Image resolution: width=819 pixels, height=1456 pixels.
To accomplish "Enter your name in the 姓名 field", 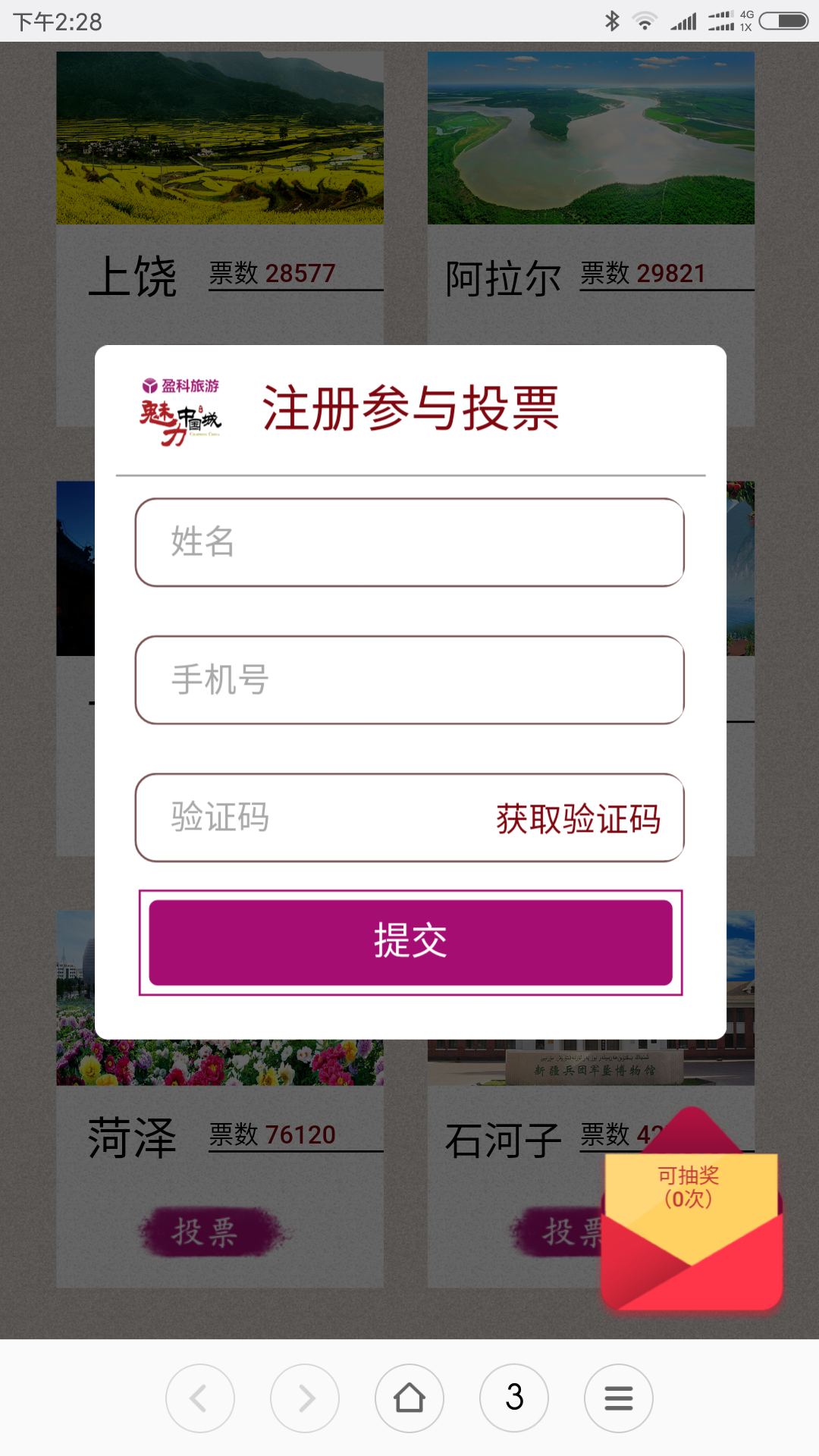I will click(x=409, y=542).
